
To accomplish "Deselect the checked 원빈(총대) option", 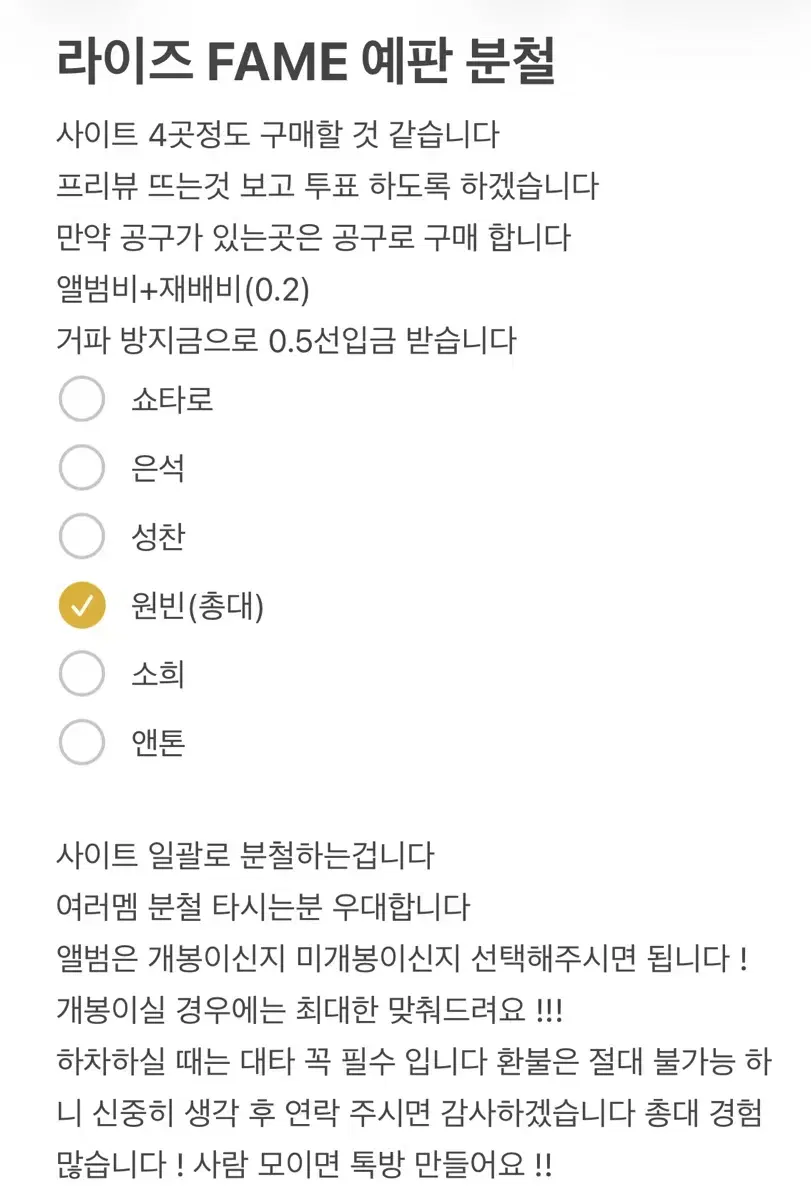I will 81,605.
